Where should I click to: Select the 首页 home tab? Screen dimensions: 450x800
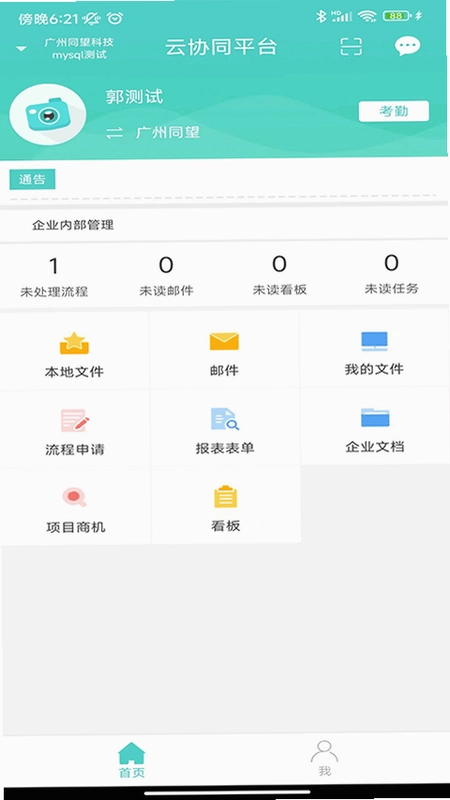[132, 760]
